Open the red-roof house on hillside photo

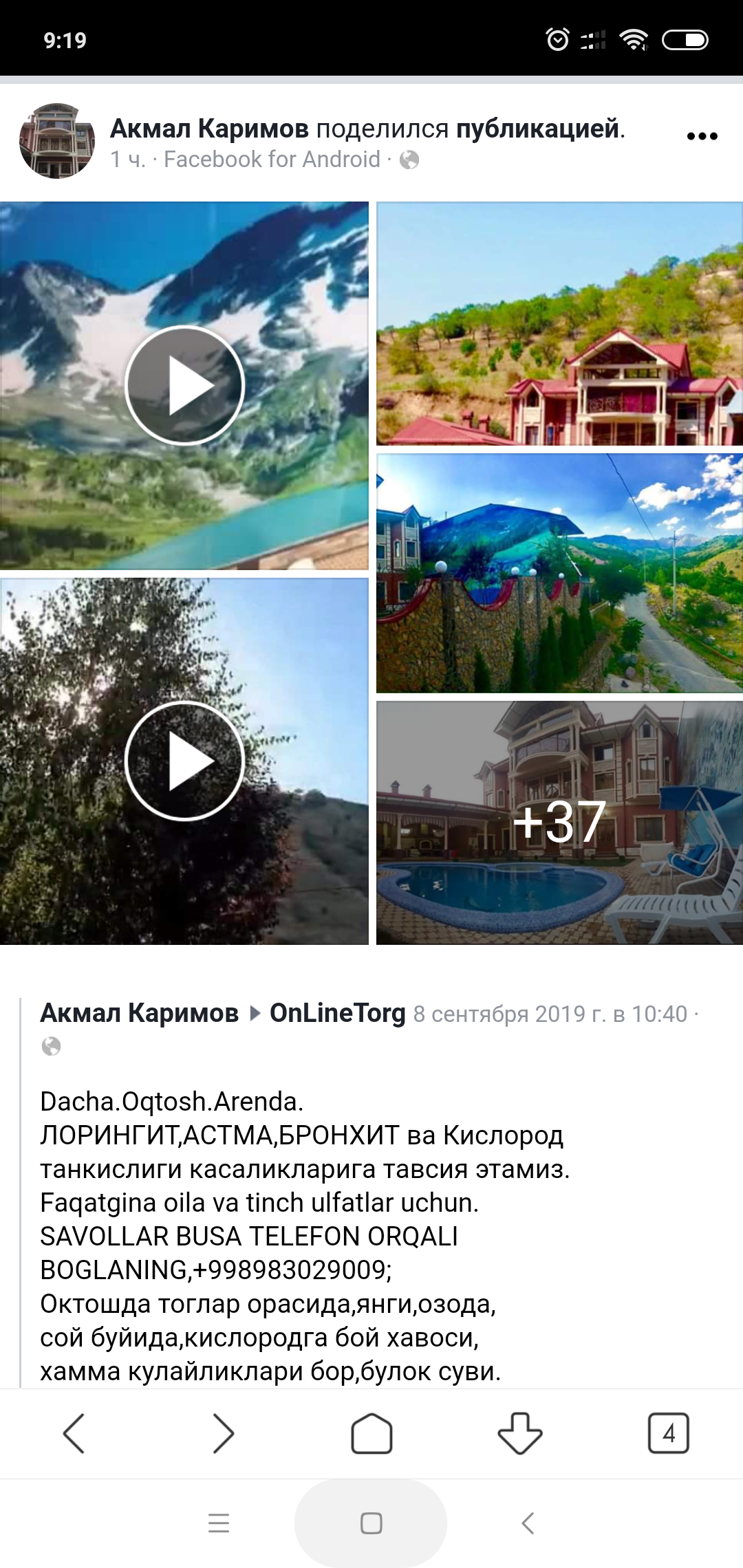(x=559, y=323)
